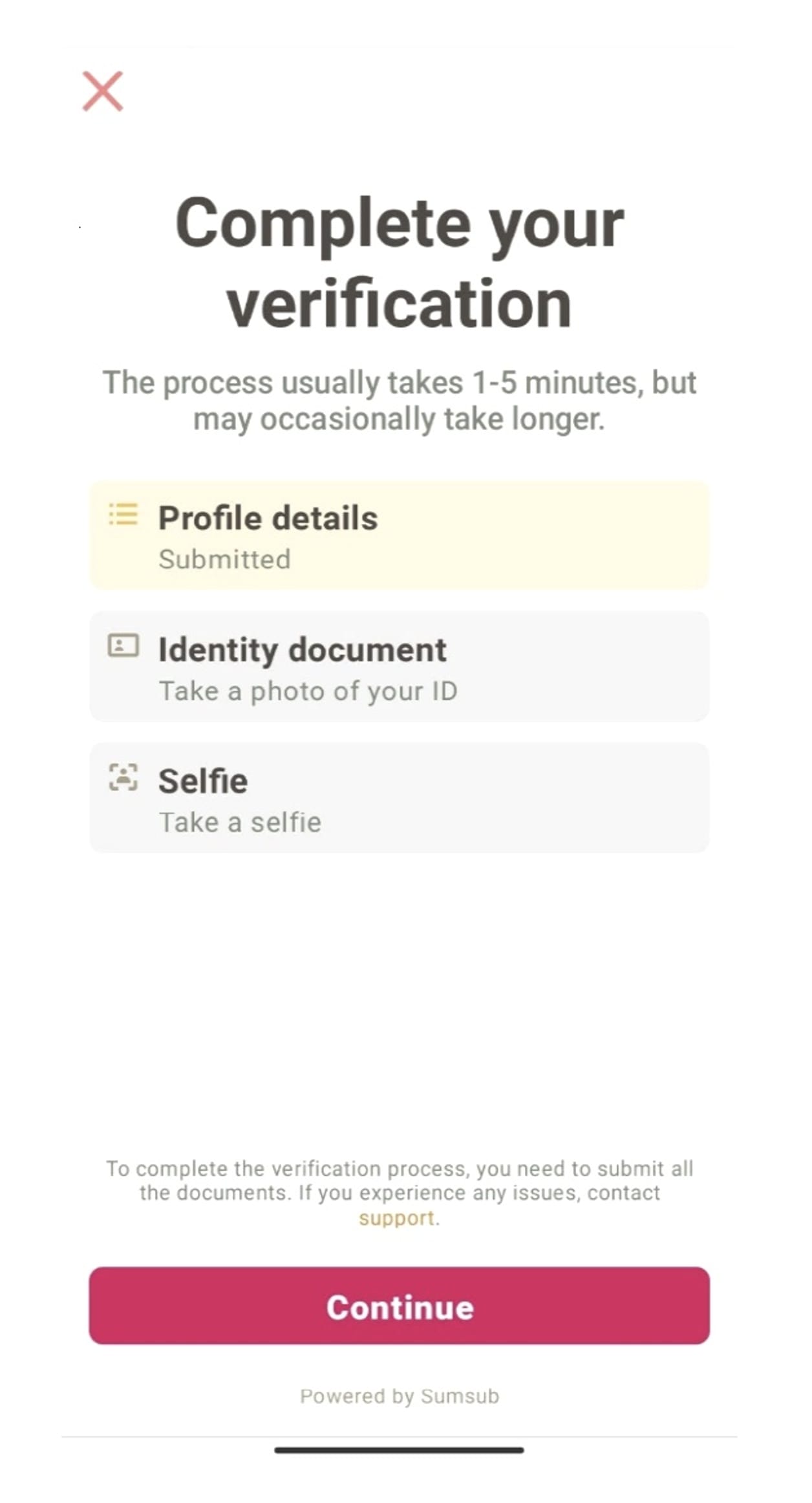The height and width of the screenshot is (1503, 812).
Task: Start the Selfie step
Action: click(x=399, y=798)
